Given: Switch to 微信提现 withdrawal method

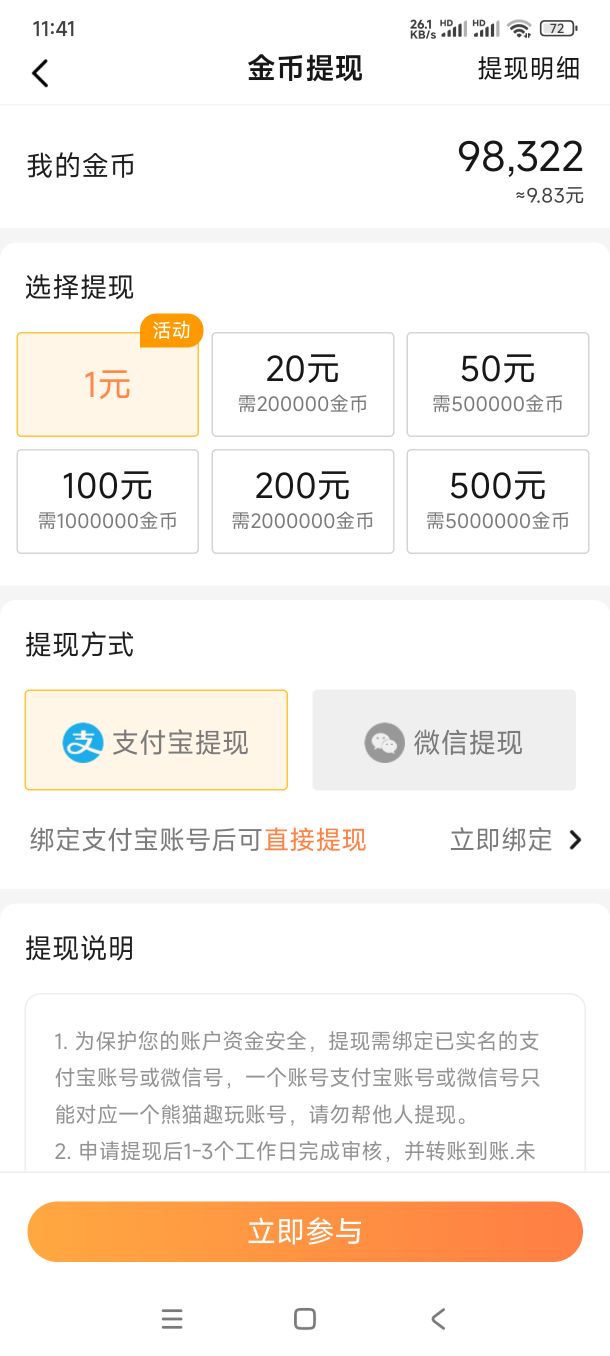Looking at the screenshot, I should 444,740.
